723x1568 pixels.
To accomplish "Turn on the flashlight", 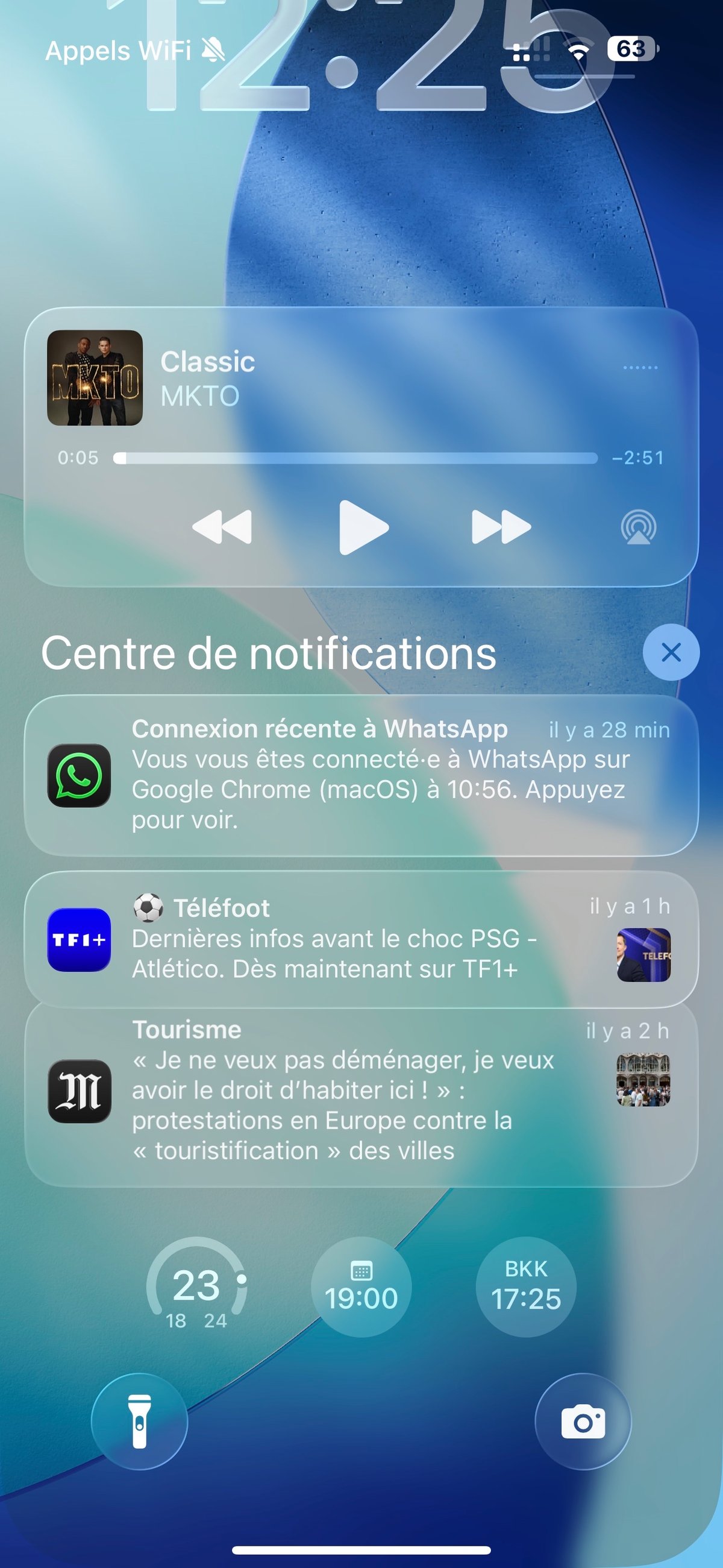I will coord(139,1422).
